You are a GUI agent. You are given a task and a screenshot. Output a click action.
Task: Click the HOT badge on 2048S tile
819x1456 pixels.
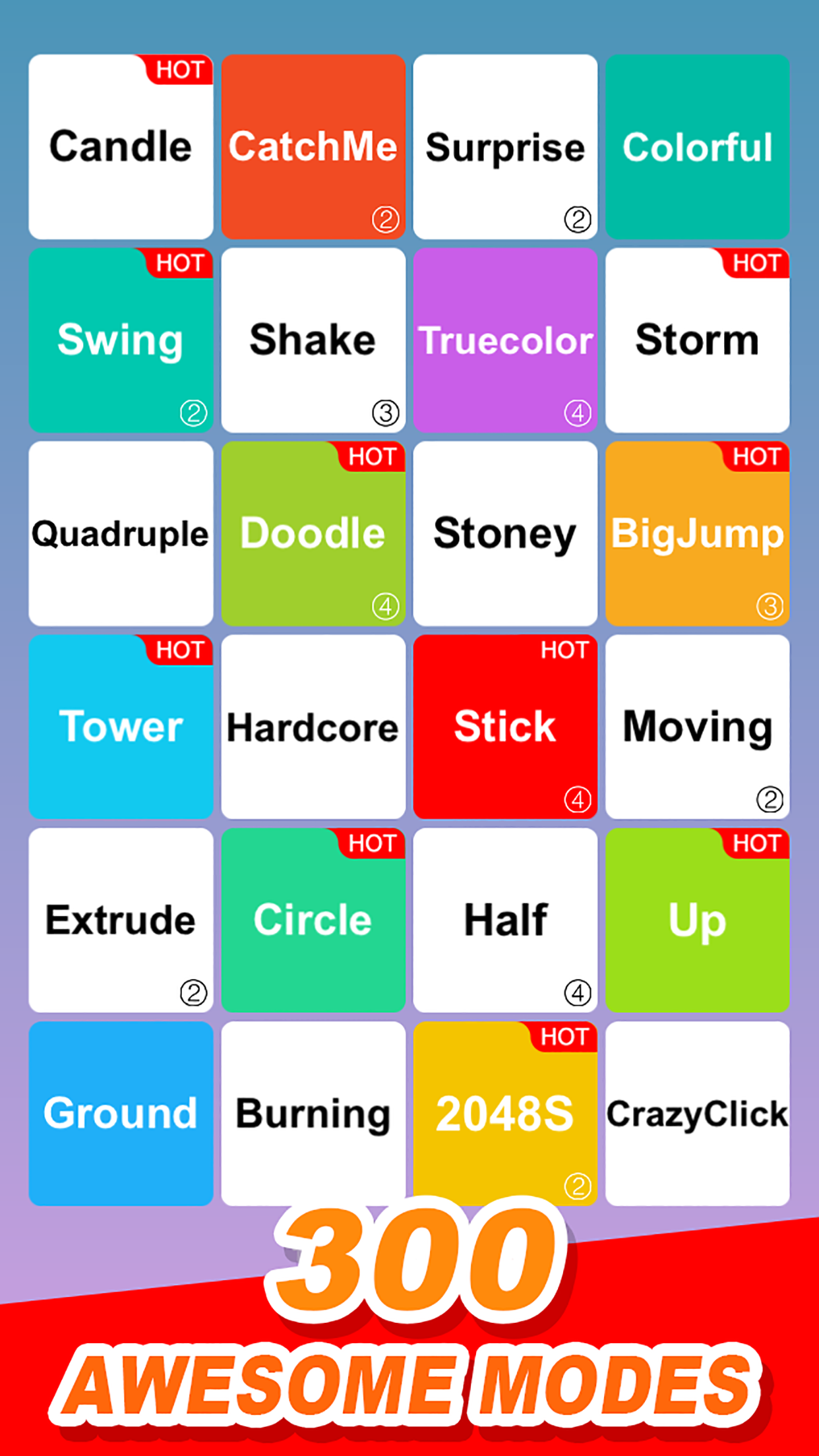point(566,1037)
